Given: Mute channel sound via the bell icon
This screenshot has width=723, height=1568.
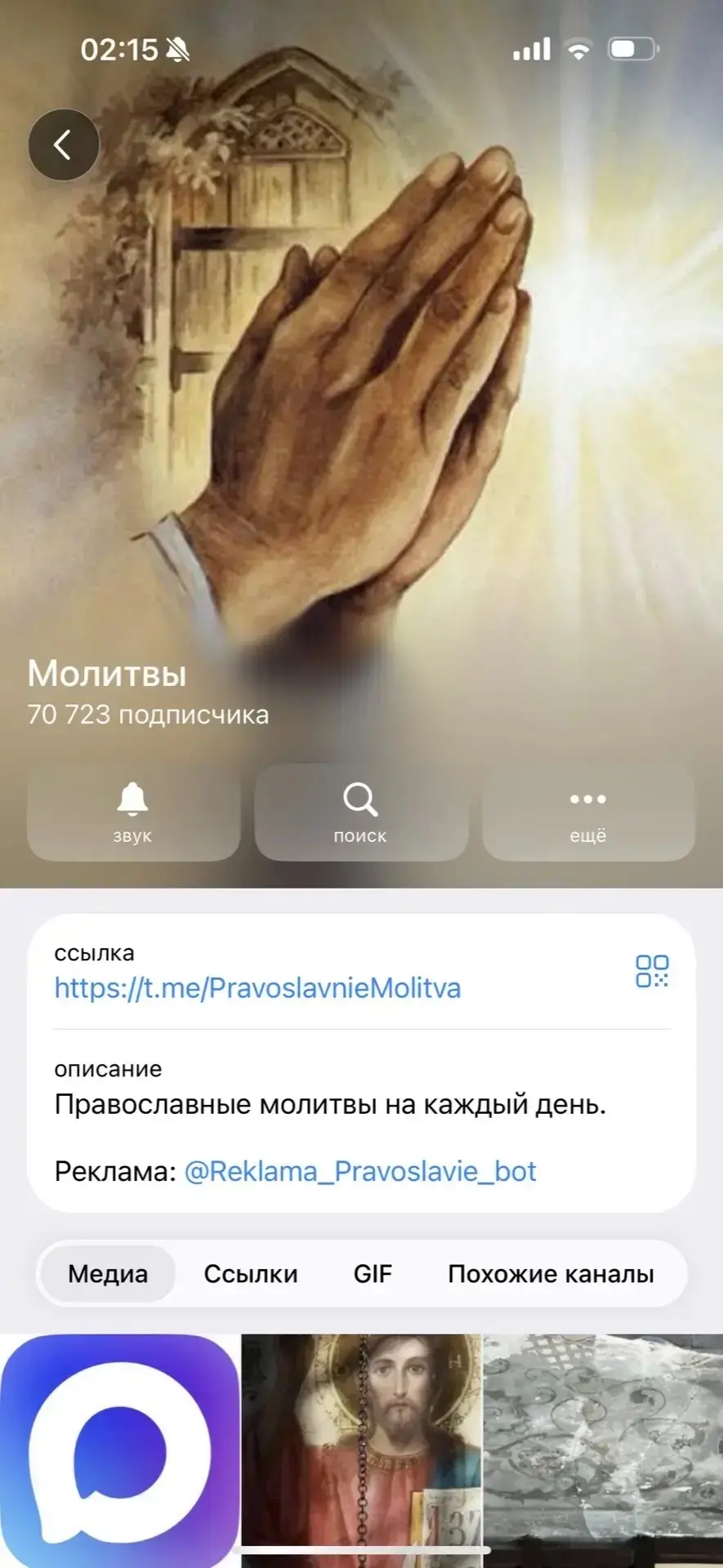Looking at the screenshot, I should (x=132, y=813).
